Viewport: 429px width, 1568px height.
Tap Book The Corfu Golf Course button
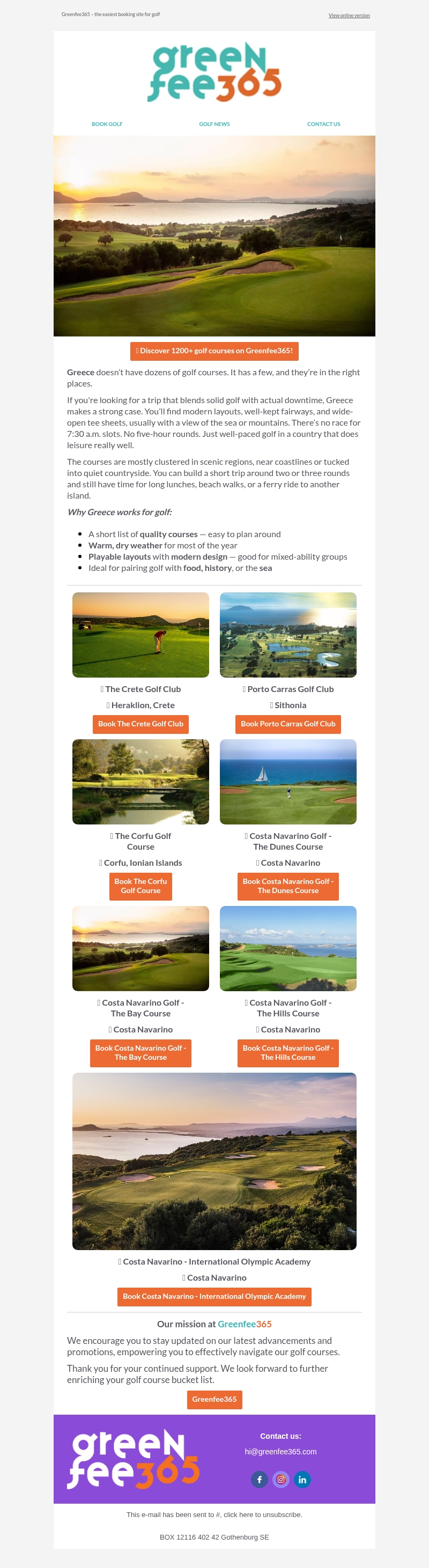[140, 886]
